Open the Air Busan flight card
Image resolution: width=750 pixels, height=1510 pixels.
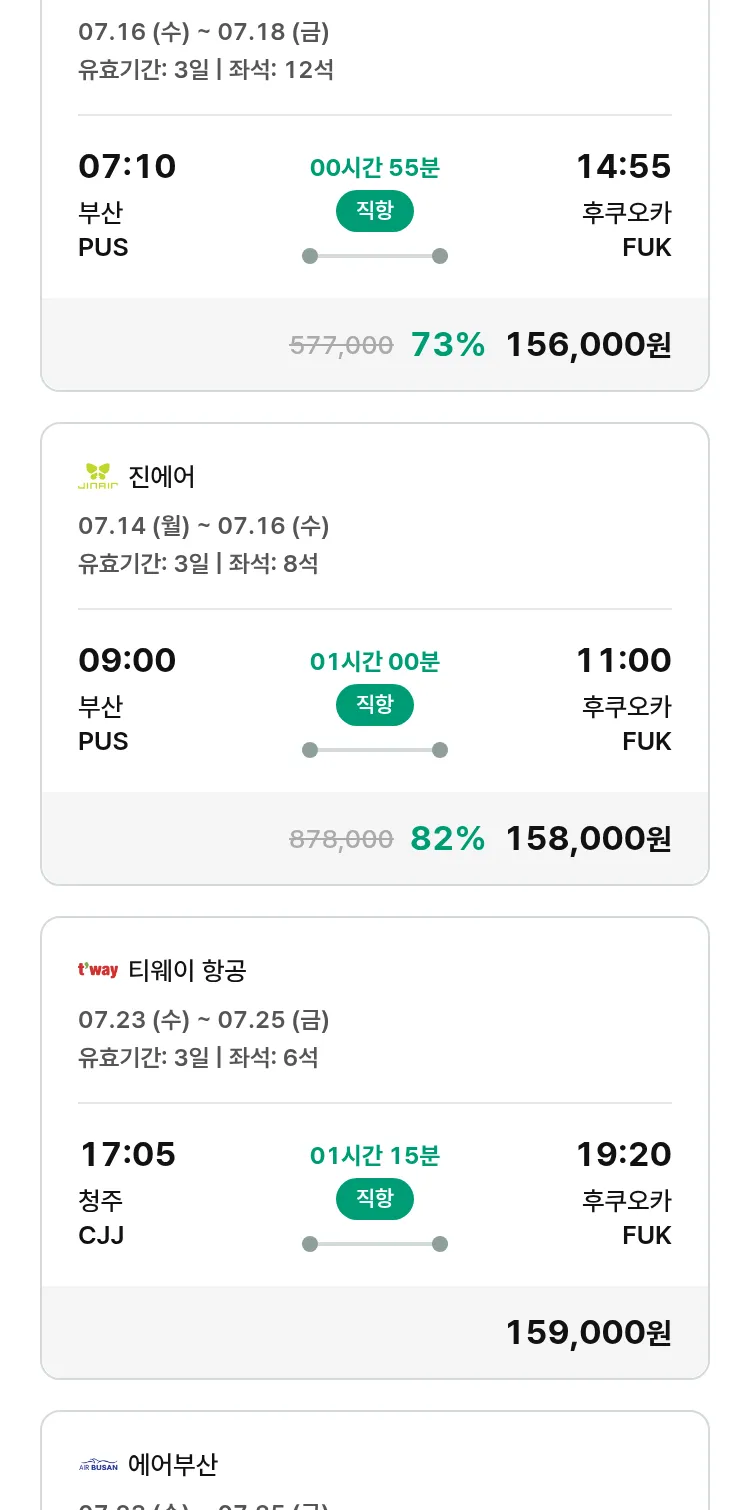pos(375,1460)
